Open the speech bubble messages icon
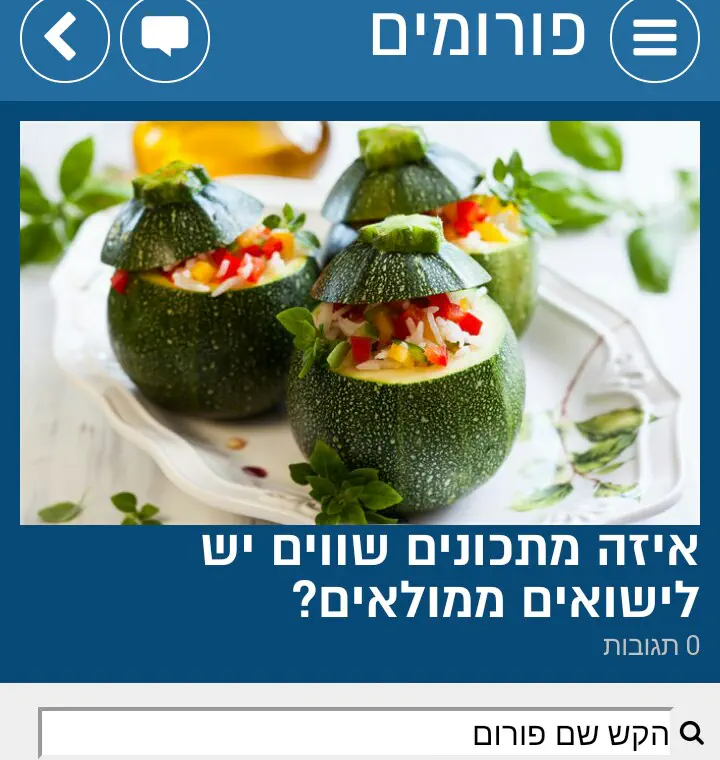720x760 pixels. [x=165, y=38]
